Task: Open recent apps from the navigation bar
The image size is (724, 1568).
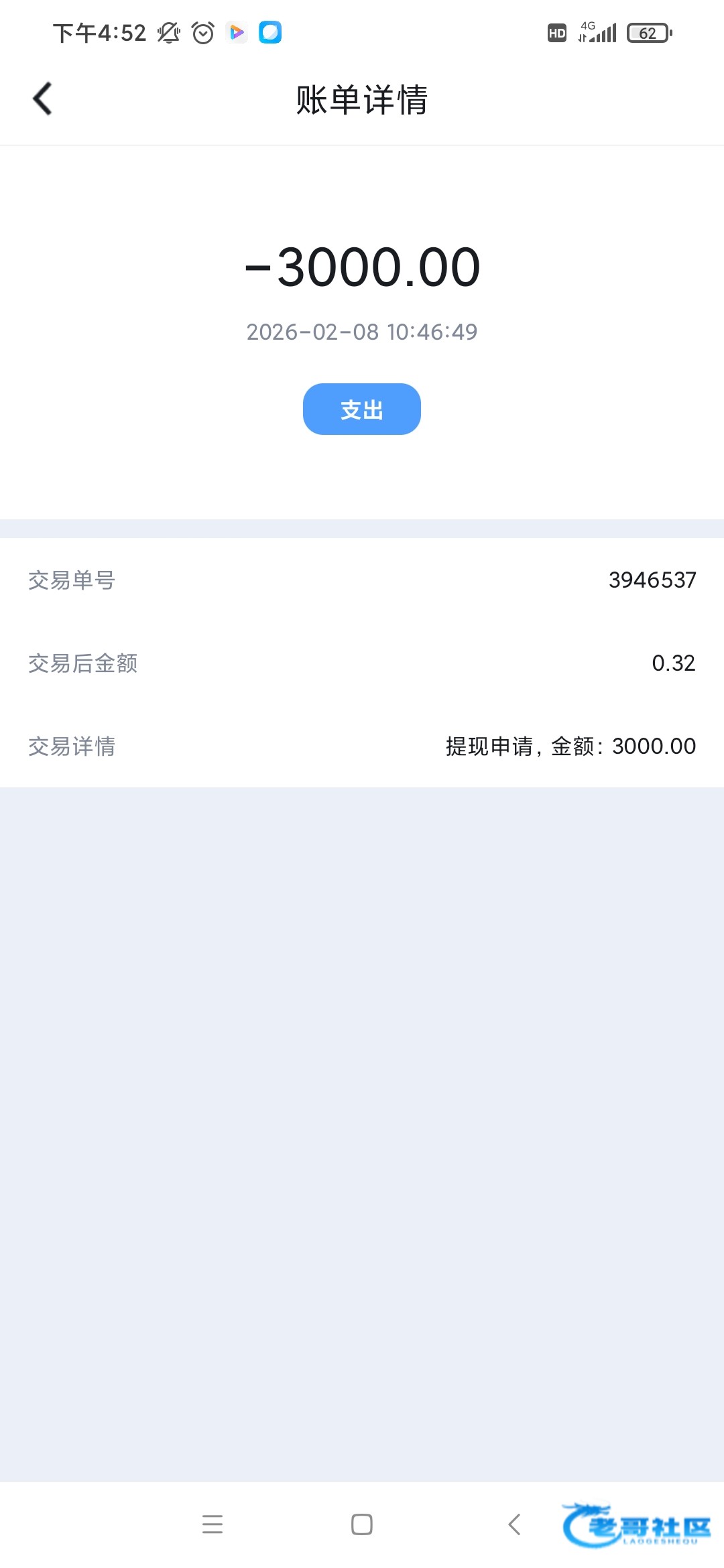Action: pos(213,1524)
